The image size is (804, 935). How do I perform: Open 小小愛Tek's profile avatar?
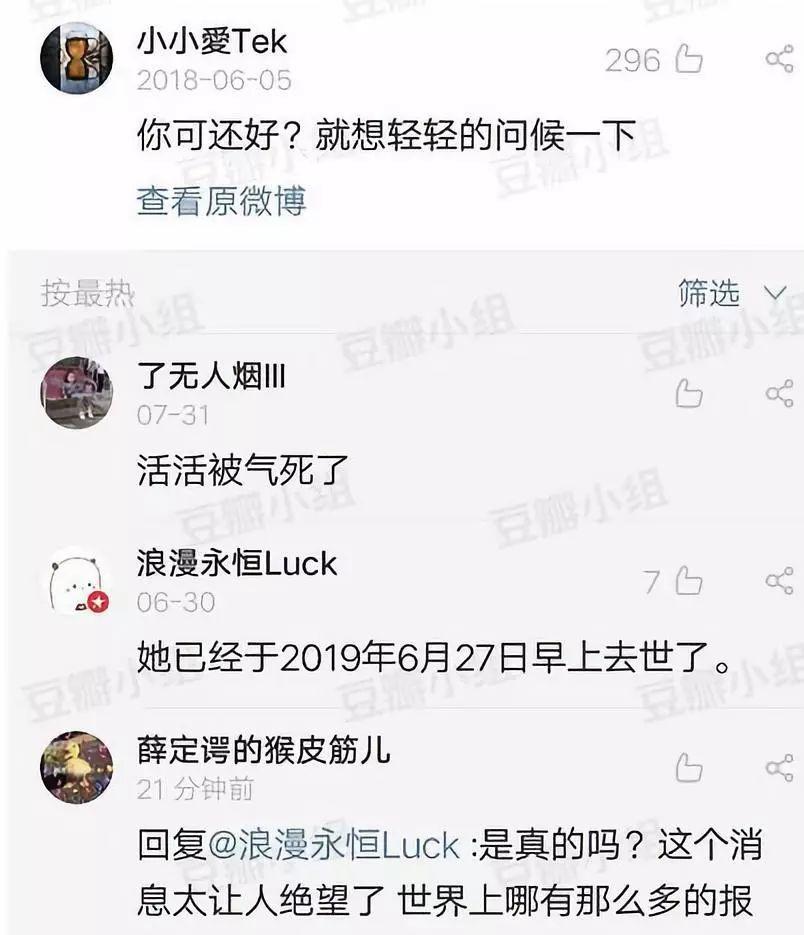76,58
